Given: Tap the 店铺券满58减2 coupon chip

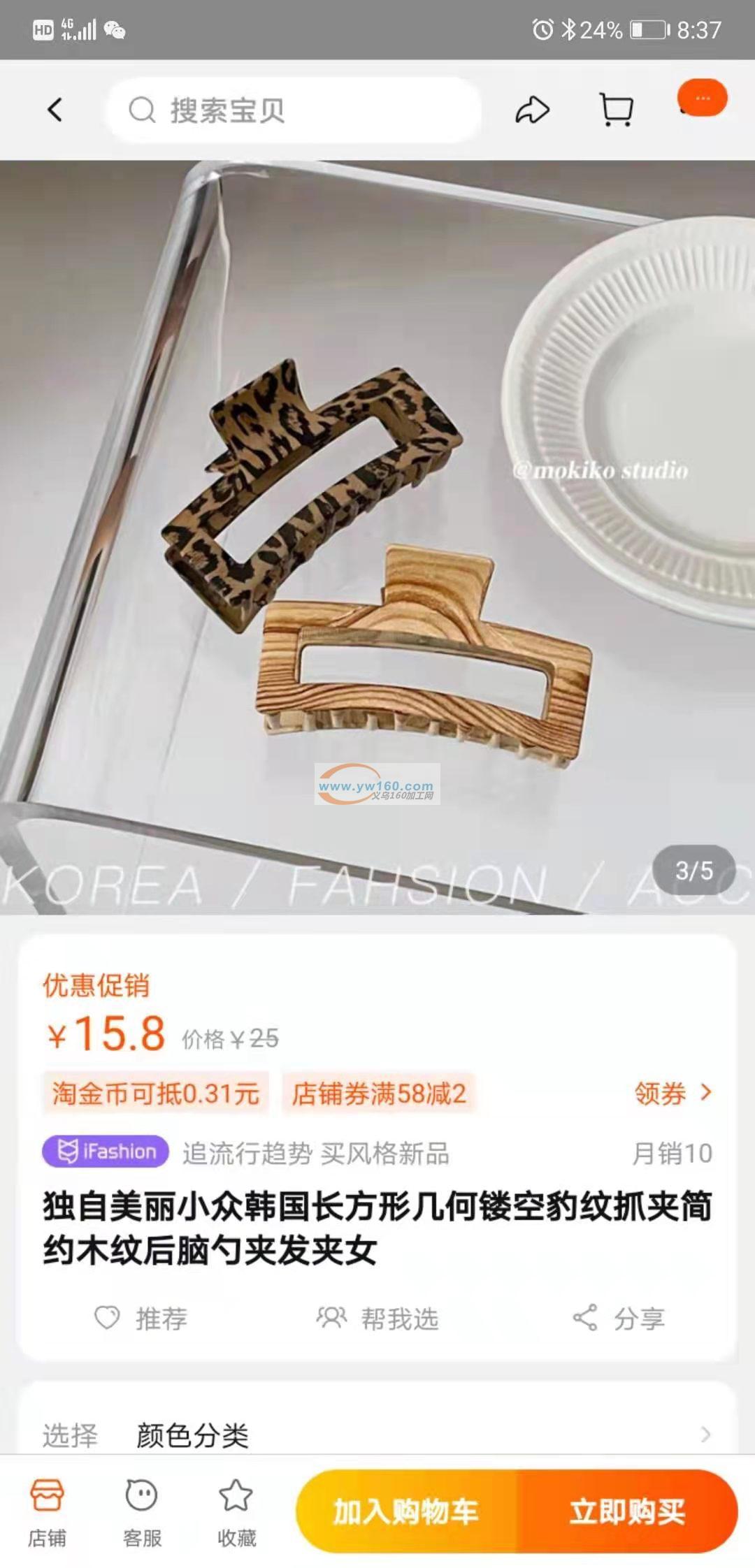Looking at the screenshot, I should pos(378,1093).
